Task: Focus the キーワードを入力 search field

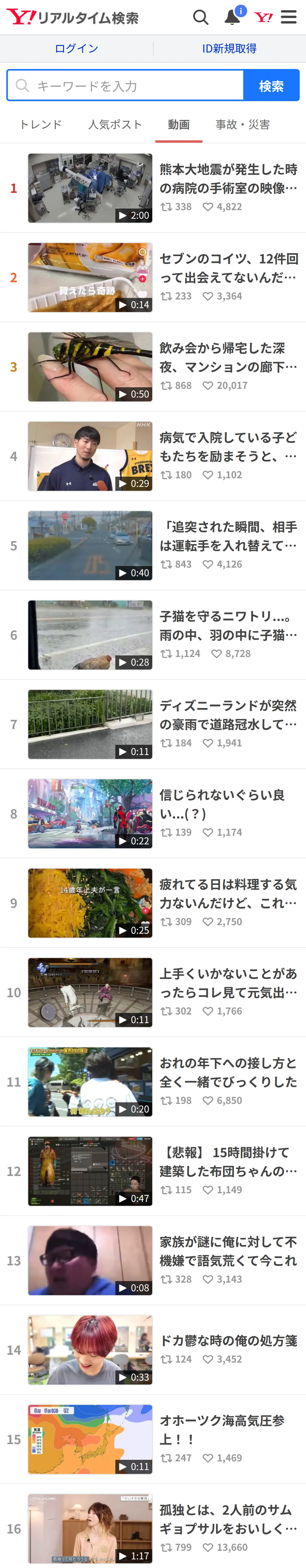Action: [125, 85]
